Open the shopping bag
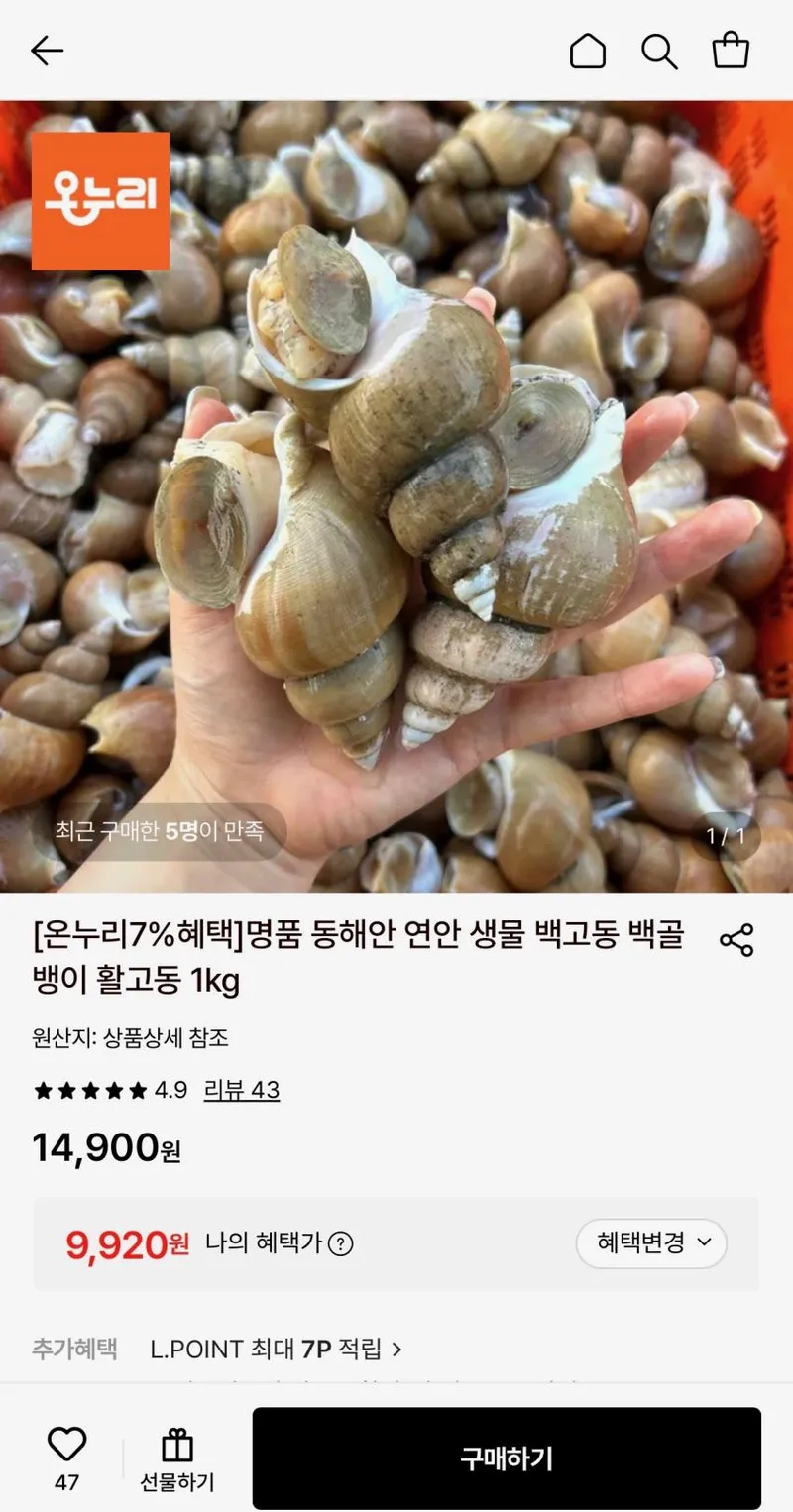The width and height of the screenshot is (793, 1512). pyautogui.click(x=731, y=51)
